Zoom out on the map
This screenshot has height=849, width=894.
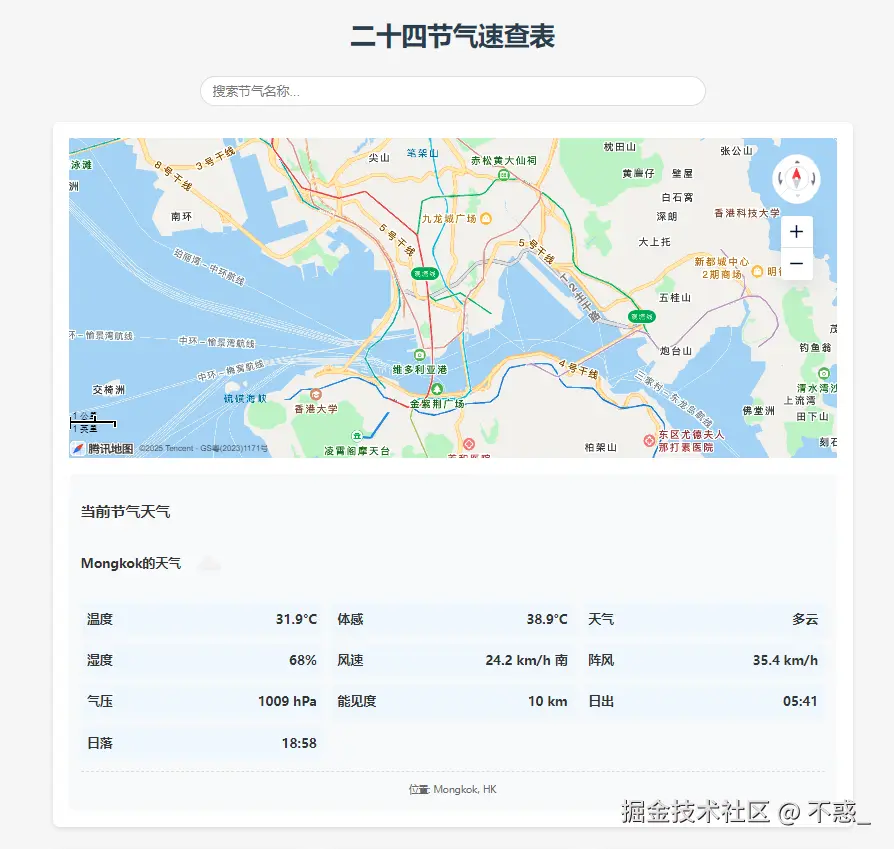[x=796, y=264]
